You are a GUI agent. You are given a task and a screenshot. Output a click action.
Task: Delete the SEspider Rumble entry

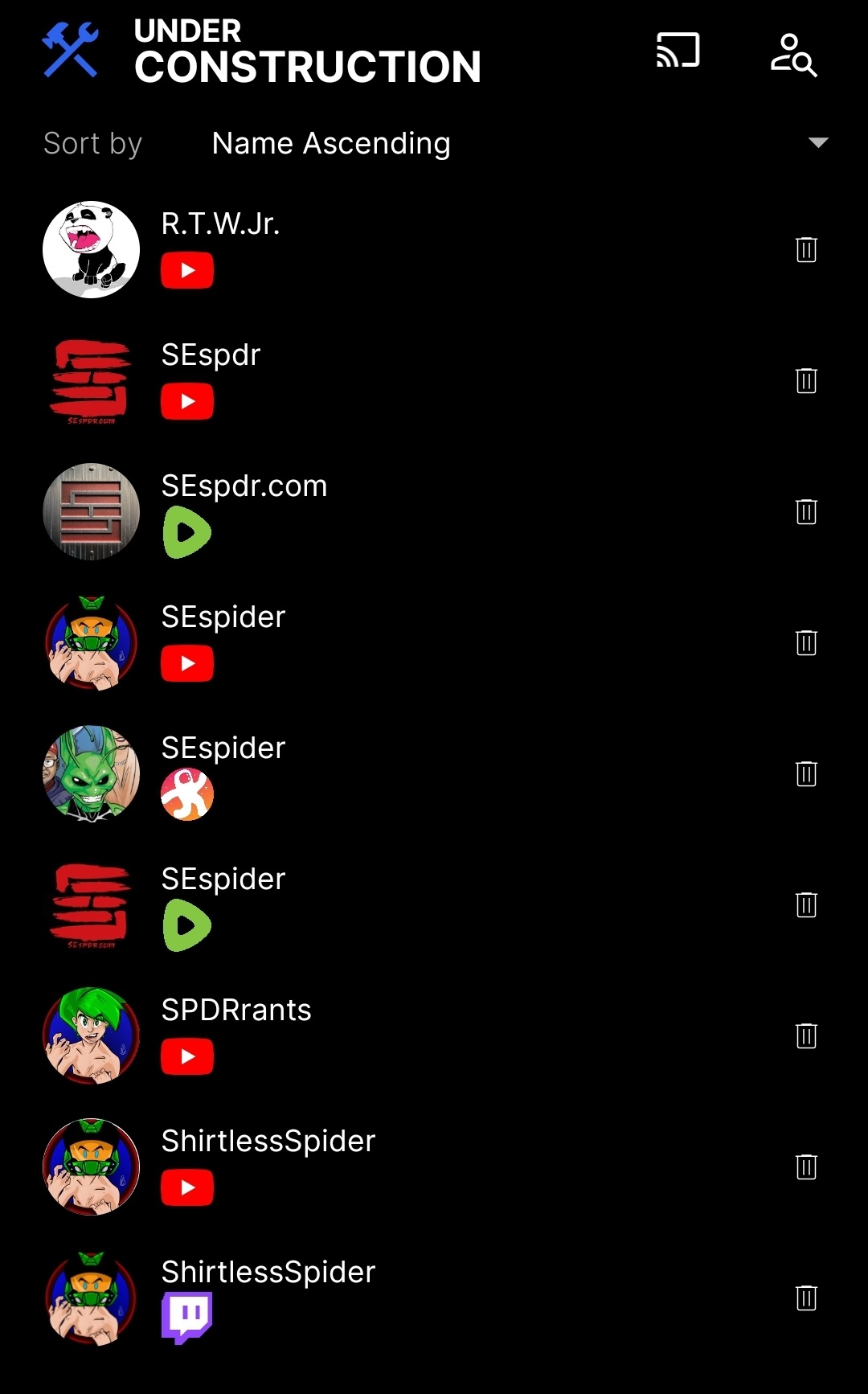pos(806,904)
